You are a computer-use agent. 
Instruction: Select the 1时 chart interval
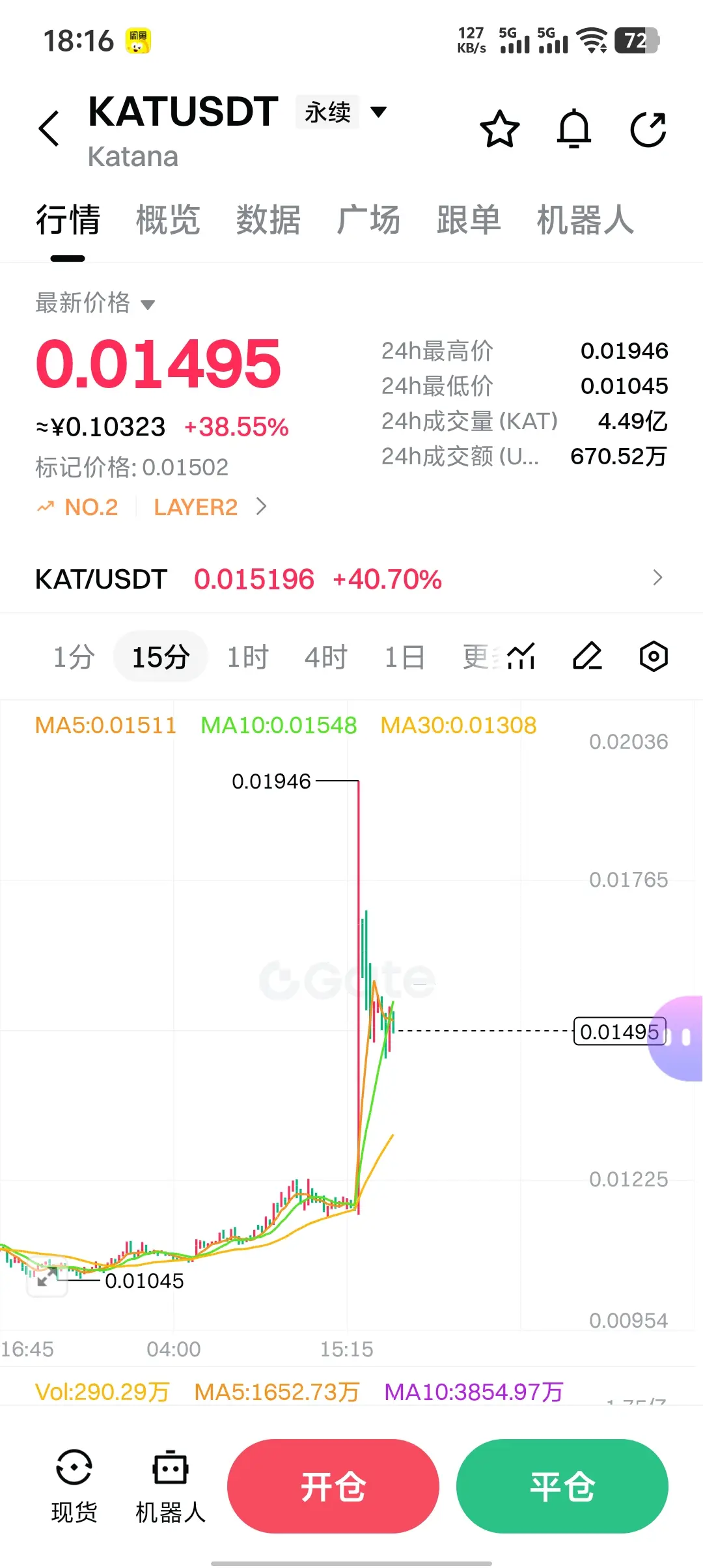(x=247, y=656)
